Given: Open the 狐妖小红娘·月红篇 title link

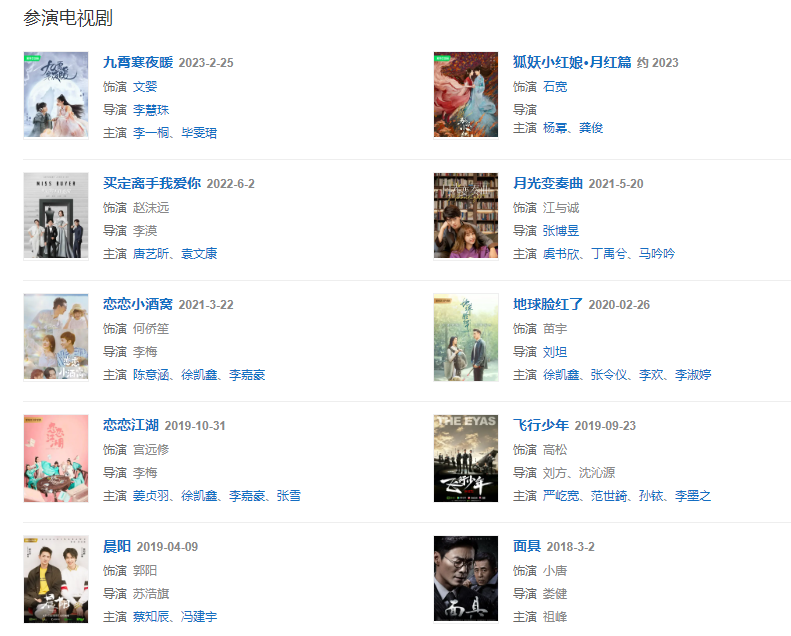Looking at the screenshot, I should 572,62.
